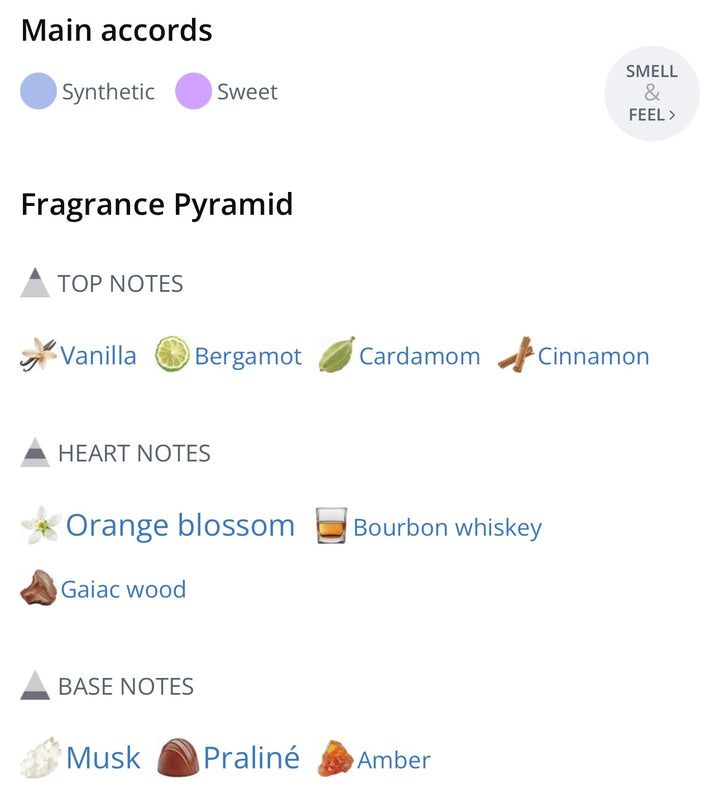This screenshot has height=789, width=720.
Task: Open the Gaiac wood note link
Action: [123, 589]
